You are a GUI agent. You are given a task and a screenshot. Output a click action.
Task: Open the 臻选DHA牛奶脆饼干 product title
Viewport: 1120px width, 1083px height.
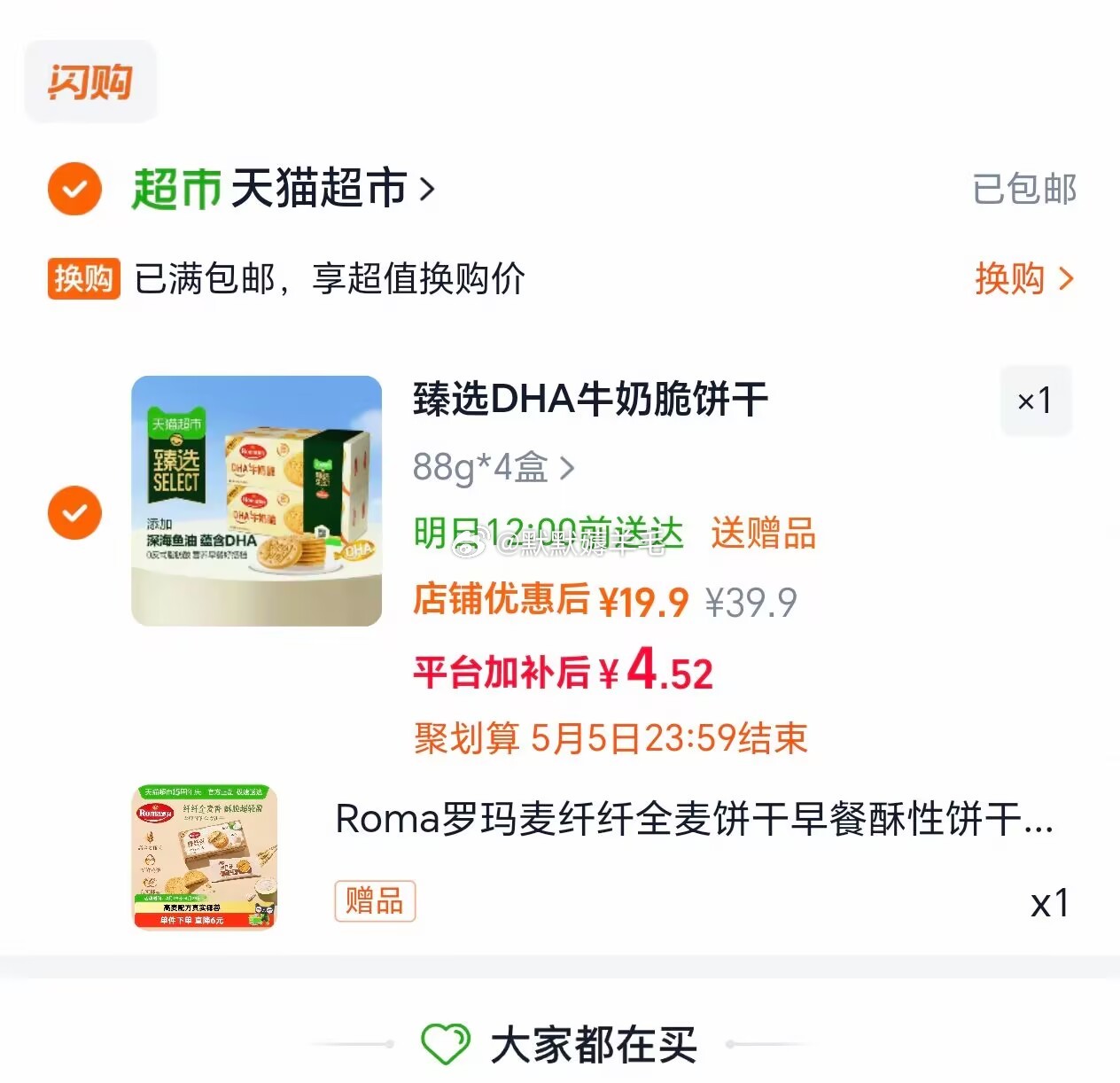(590, 400)
